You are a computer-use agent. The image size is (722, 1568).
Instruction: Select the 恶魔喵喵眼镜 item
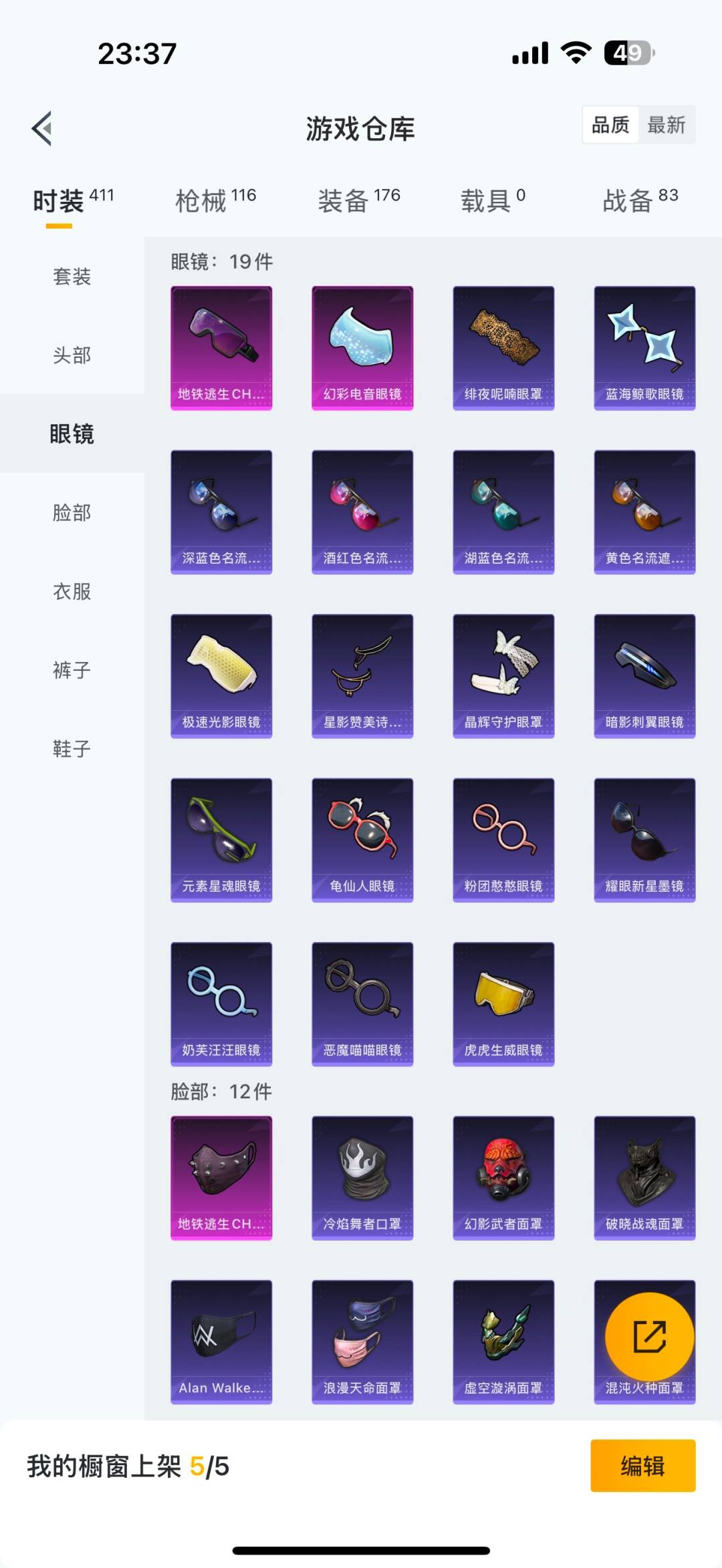362,1001
